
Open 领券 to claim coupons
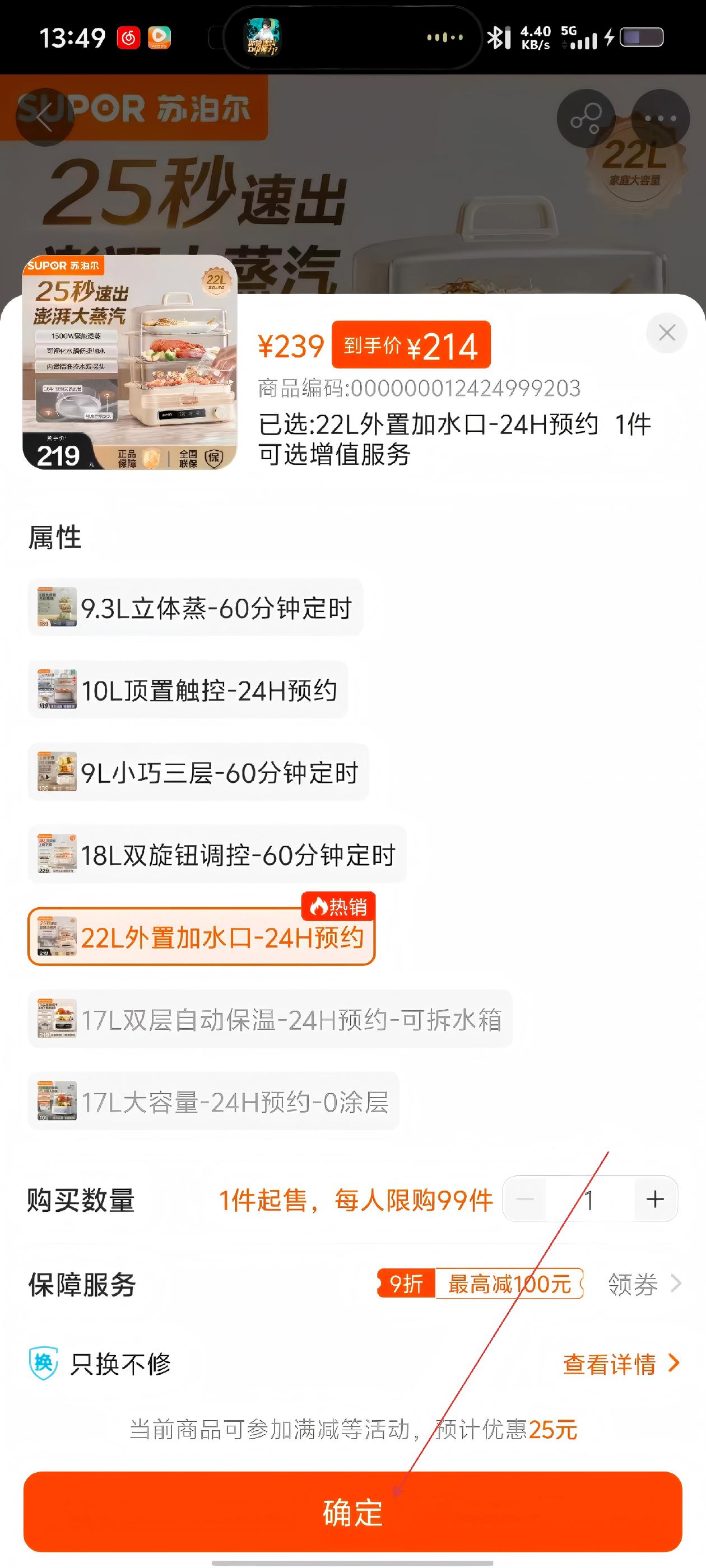(643, 1284)
